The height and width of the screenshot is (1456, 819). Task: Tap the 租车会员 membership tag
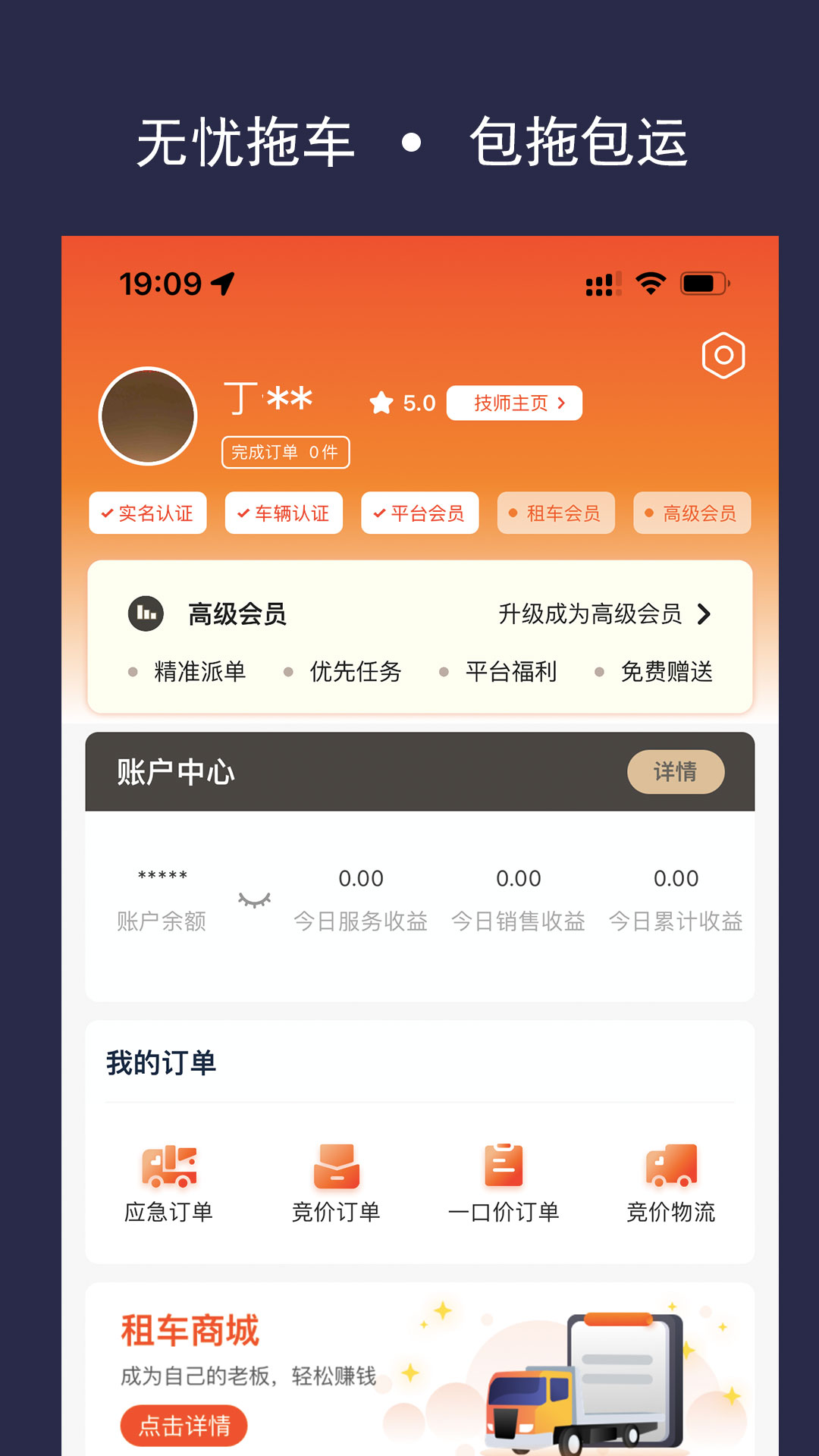pos(556,513)
